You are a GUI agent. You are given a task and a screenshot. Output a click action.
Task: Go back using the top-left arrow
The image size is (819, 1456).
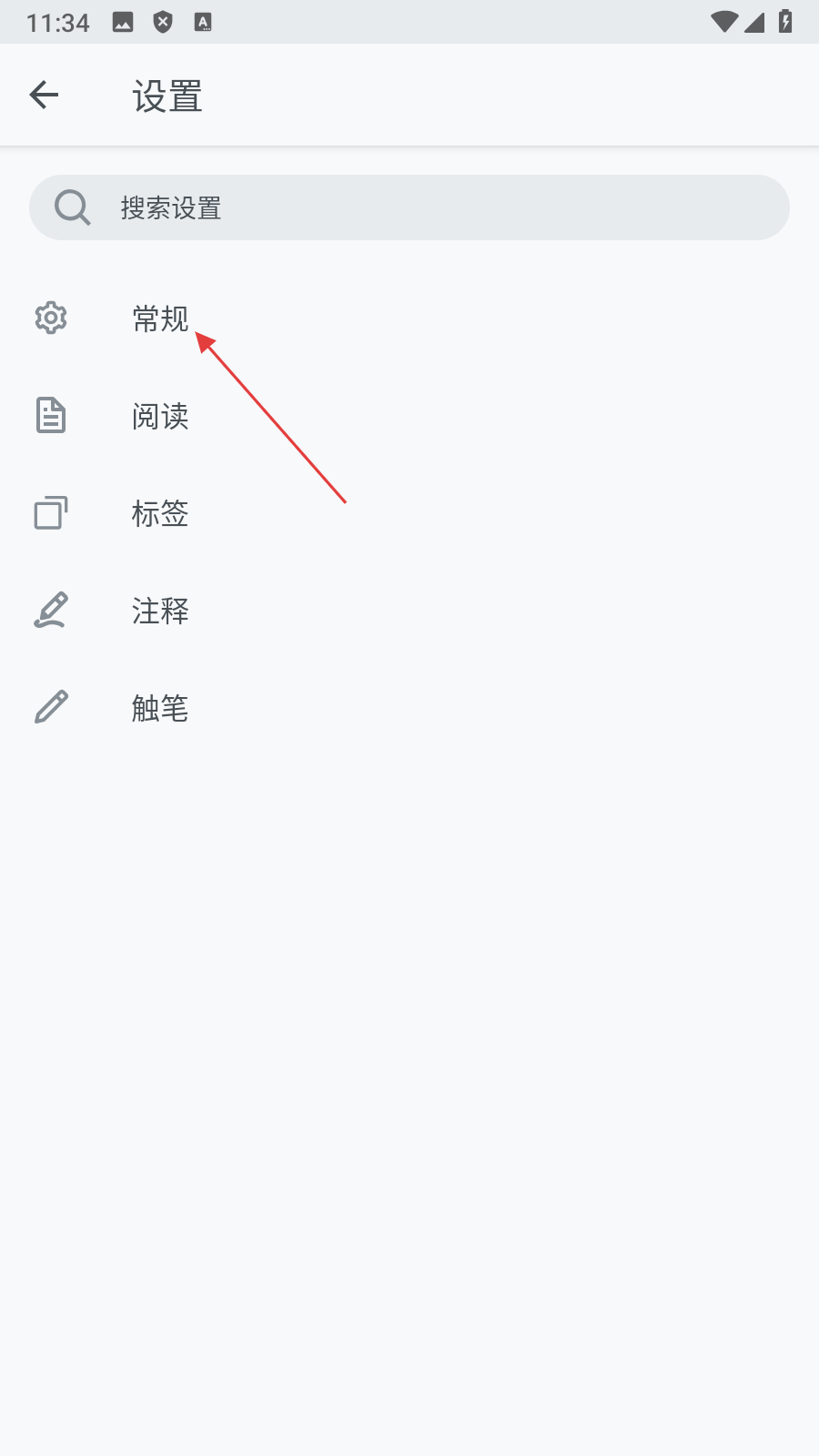[44, 95]
